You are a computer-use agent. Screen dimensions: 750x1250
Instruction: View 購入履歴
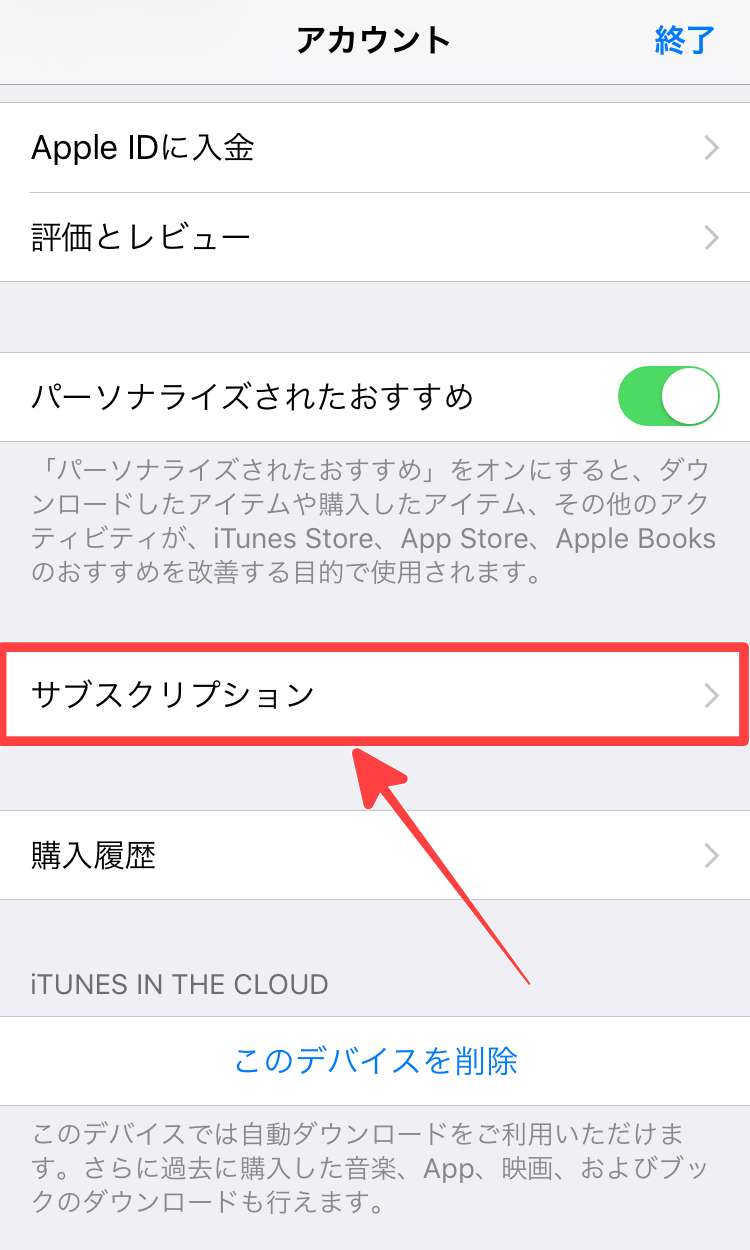point(375,856)
